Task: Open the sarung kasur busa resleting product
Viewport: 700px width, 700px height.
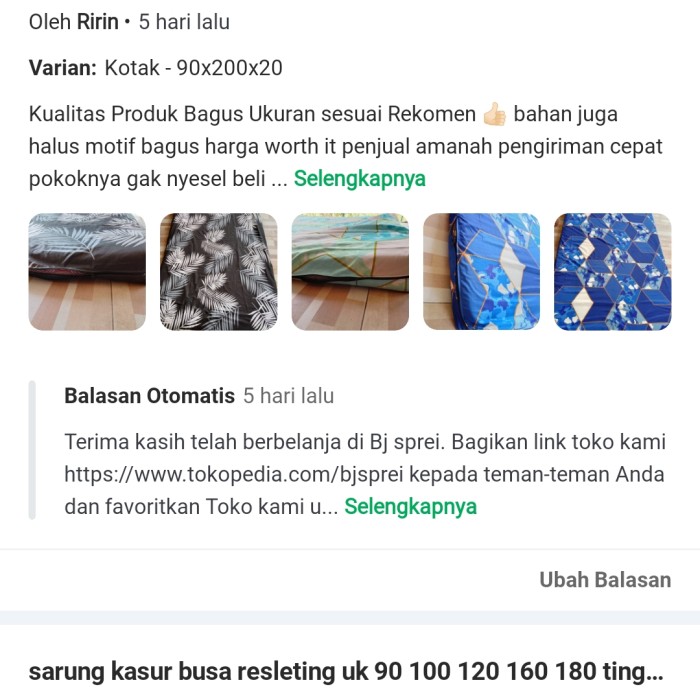Action: click(346, 671)
